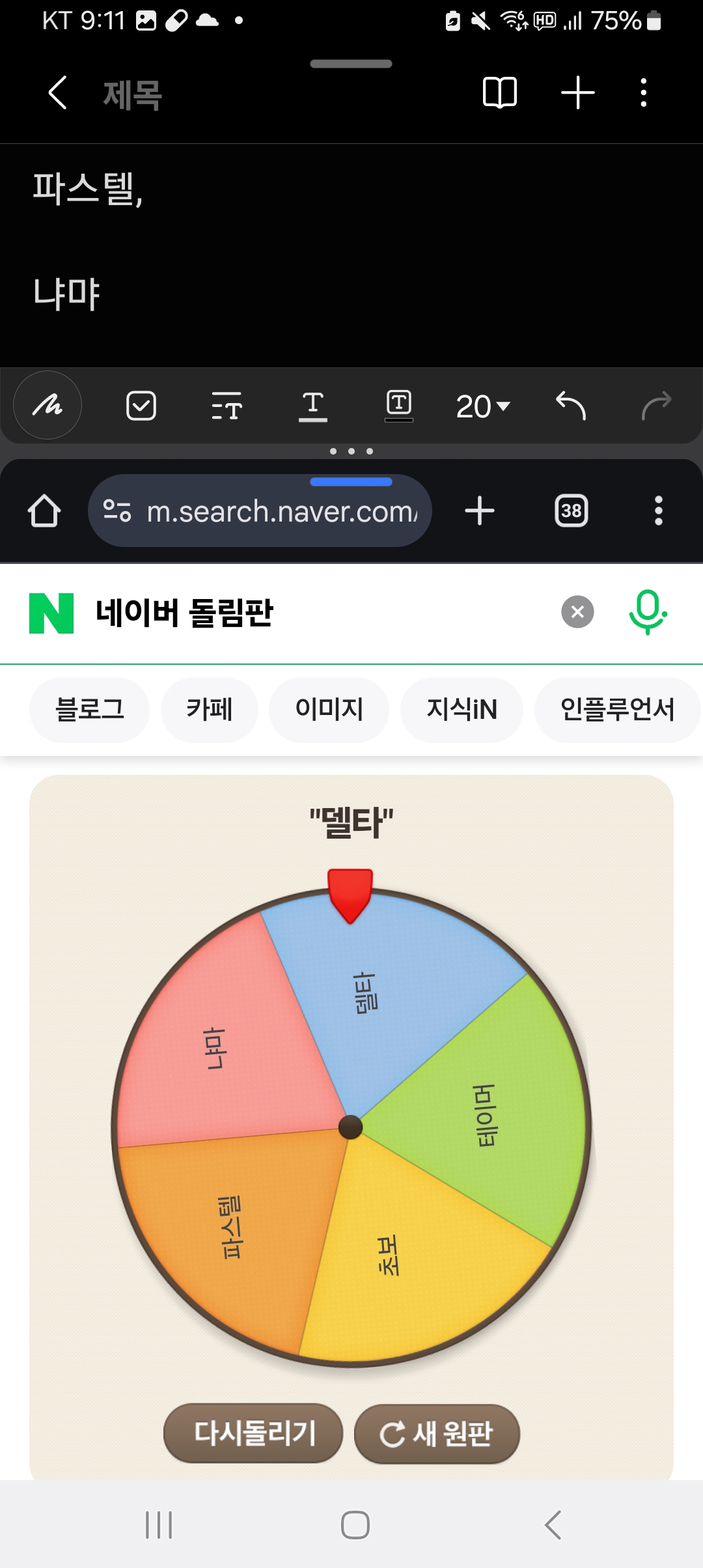This screenshot has width=703, height=1568.
Task: Open the note's overflow menu
Action: (643, 92)
